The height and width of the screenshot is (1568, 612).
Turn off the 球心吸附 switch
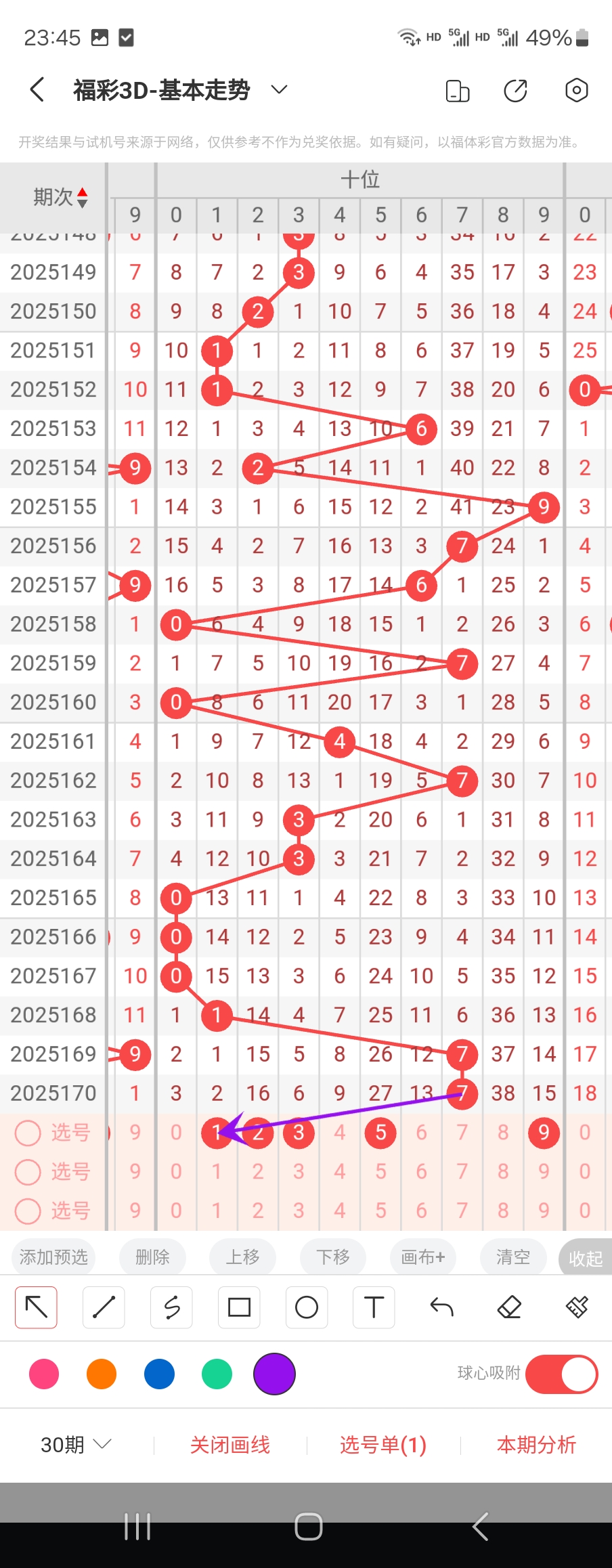tap(561, 1374)
